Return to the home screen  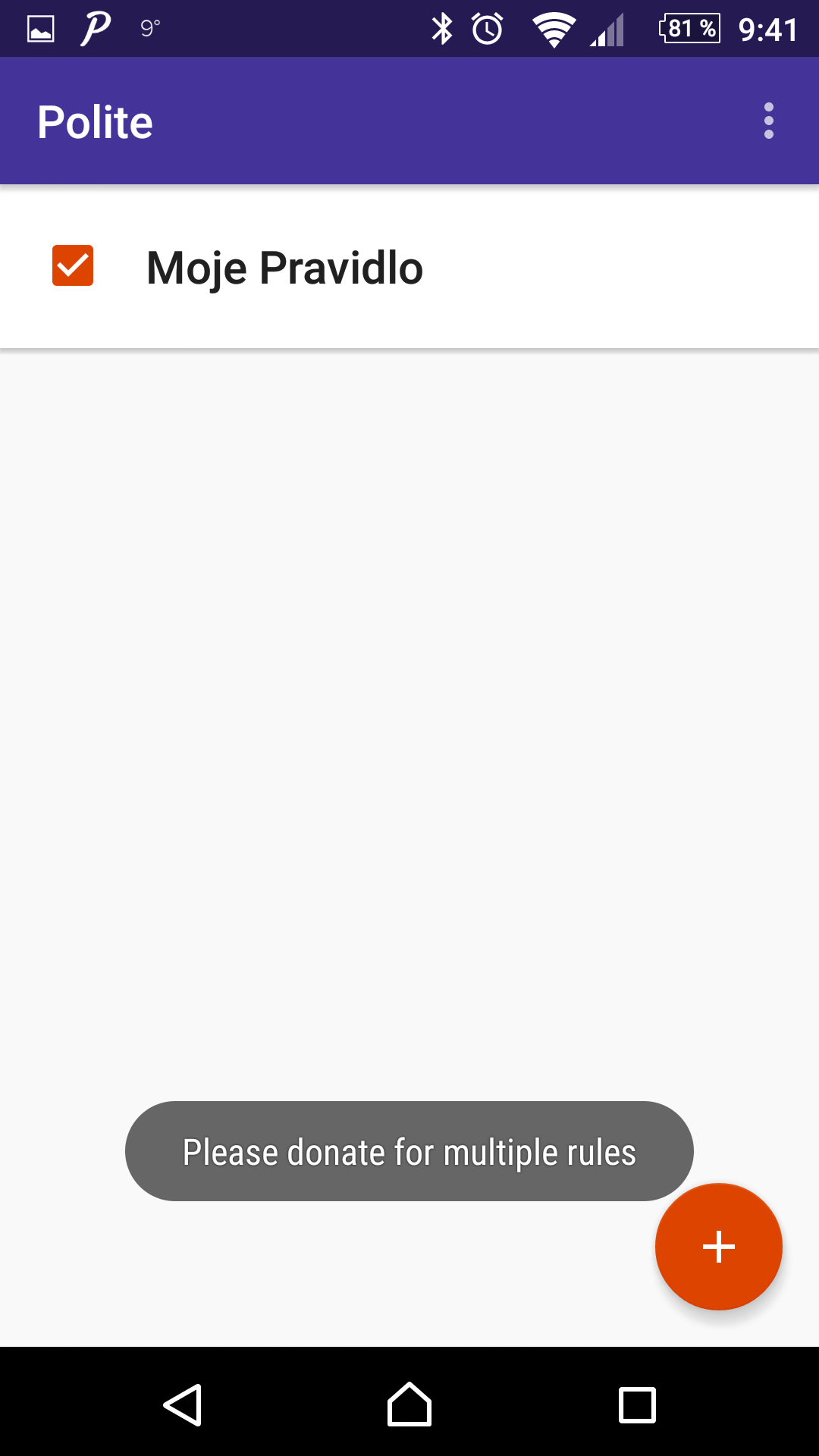click(409, 1405)
